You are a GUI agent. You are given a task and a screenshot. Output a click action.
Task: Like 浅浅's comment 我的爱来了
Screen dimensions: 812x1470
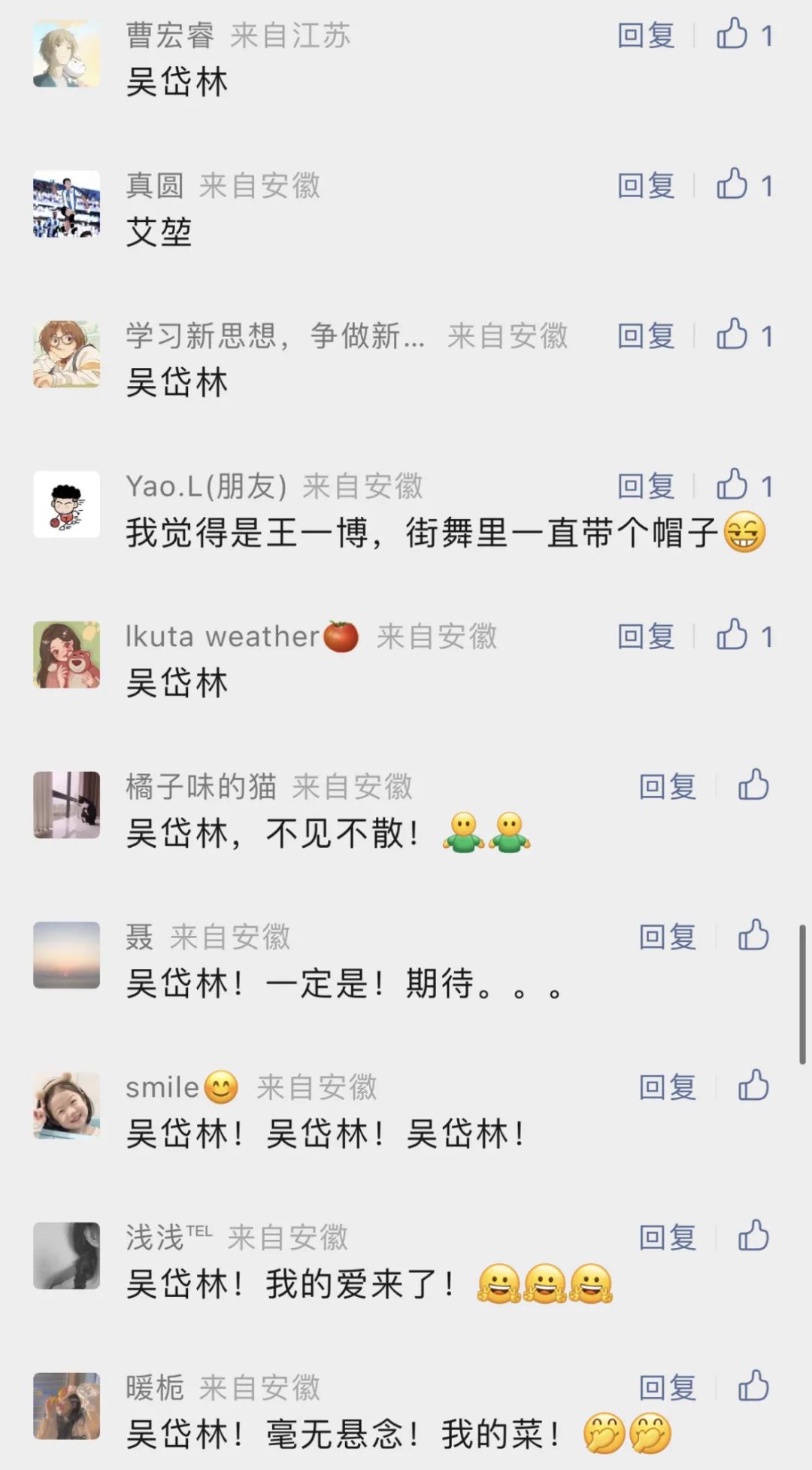pos(753,1238)
